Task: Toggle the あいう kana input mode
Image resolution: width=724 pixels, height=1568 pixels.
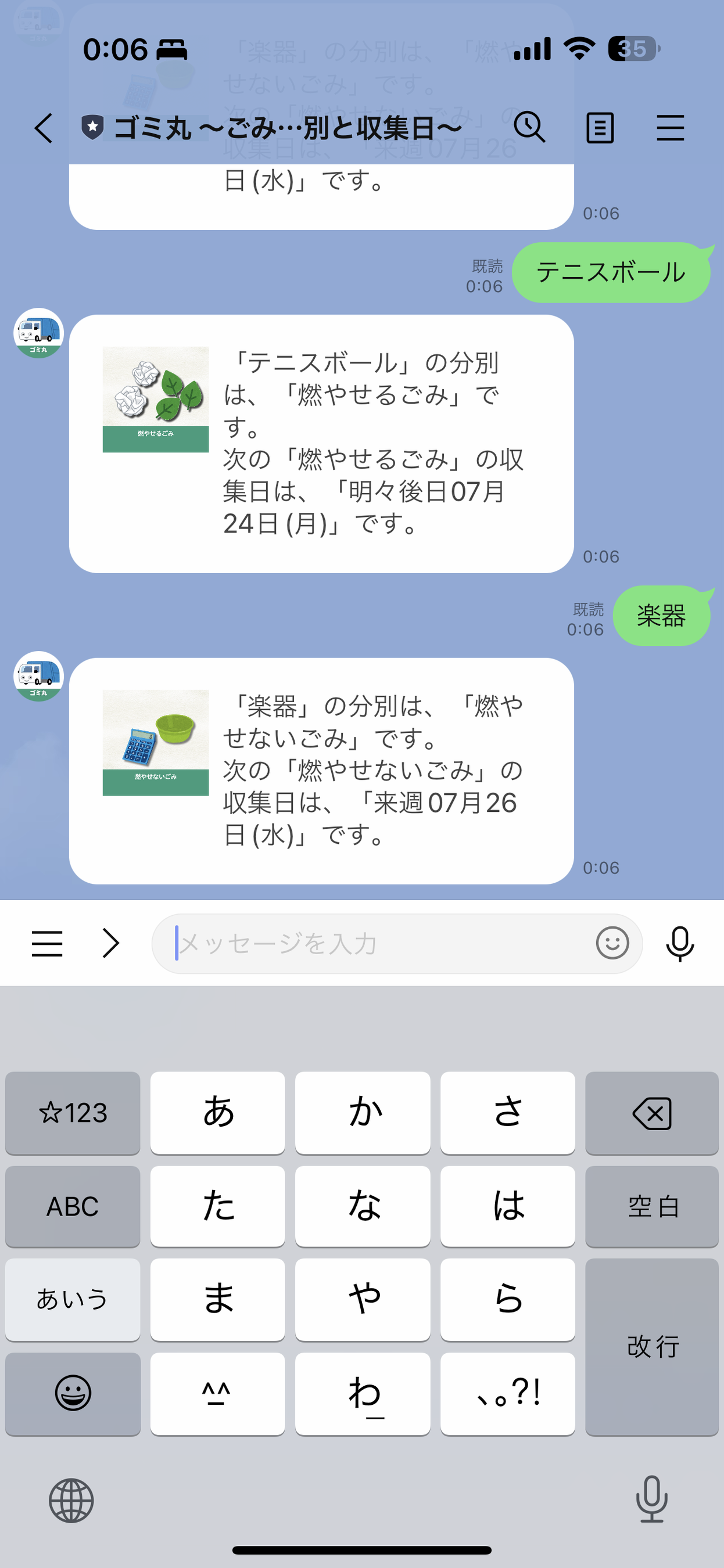Action: (73, 1300)
